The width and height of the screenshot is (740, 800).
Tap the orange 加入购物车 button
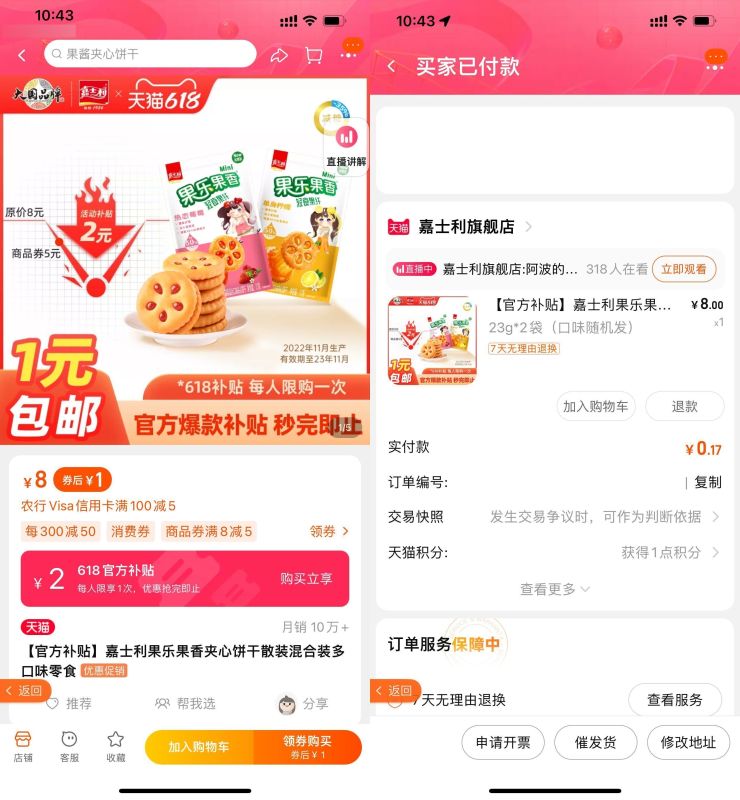(x=199, y=747)
